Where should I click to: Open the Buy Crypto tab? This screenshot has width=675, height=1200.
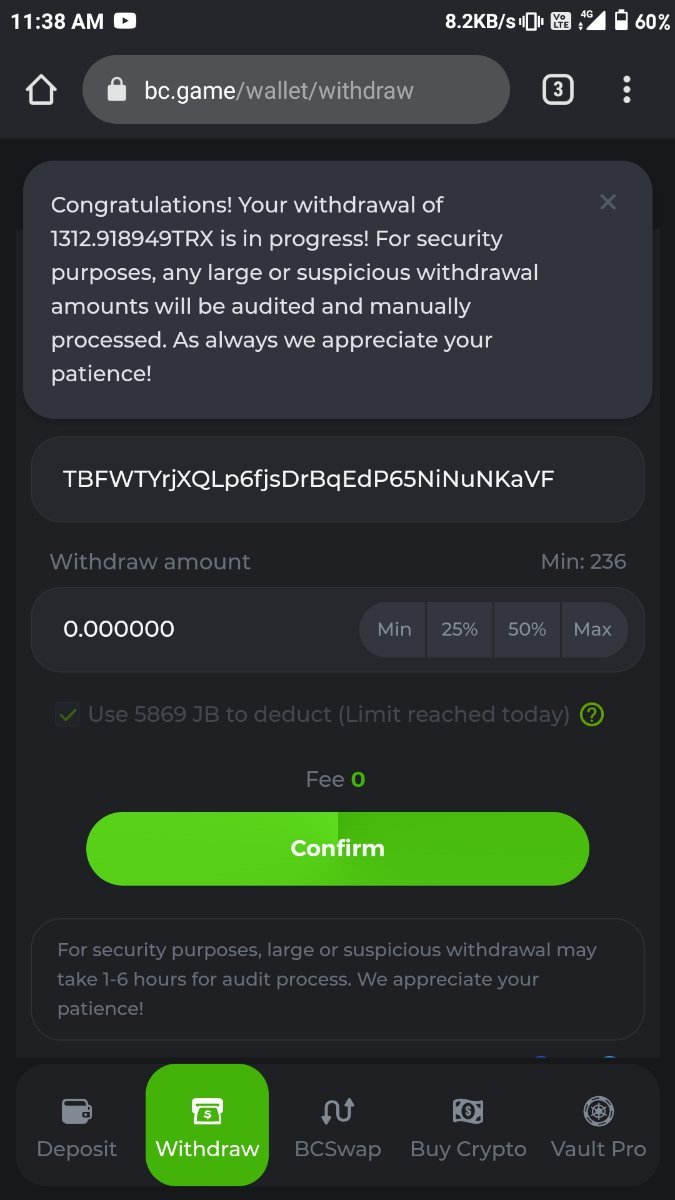pyautogui.click(x=468, y=1128)
